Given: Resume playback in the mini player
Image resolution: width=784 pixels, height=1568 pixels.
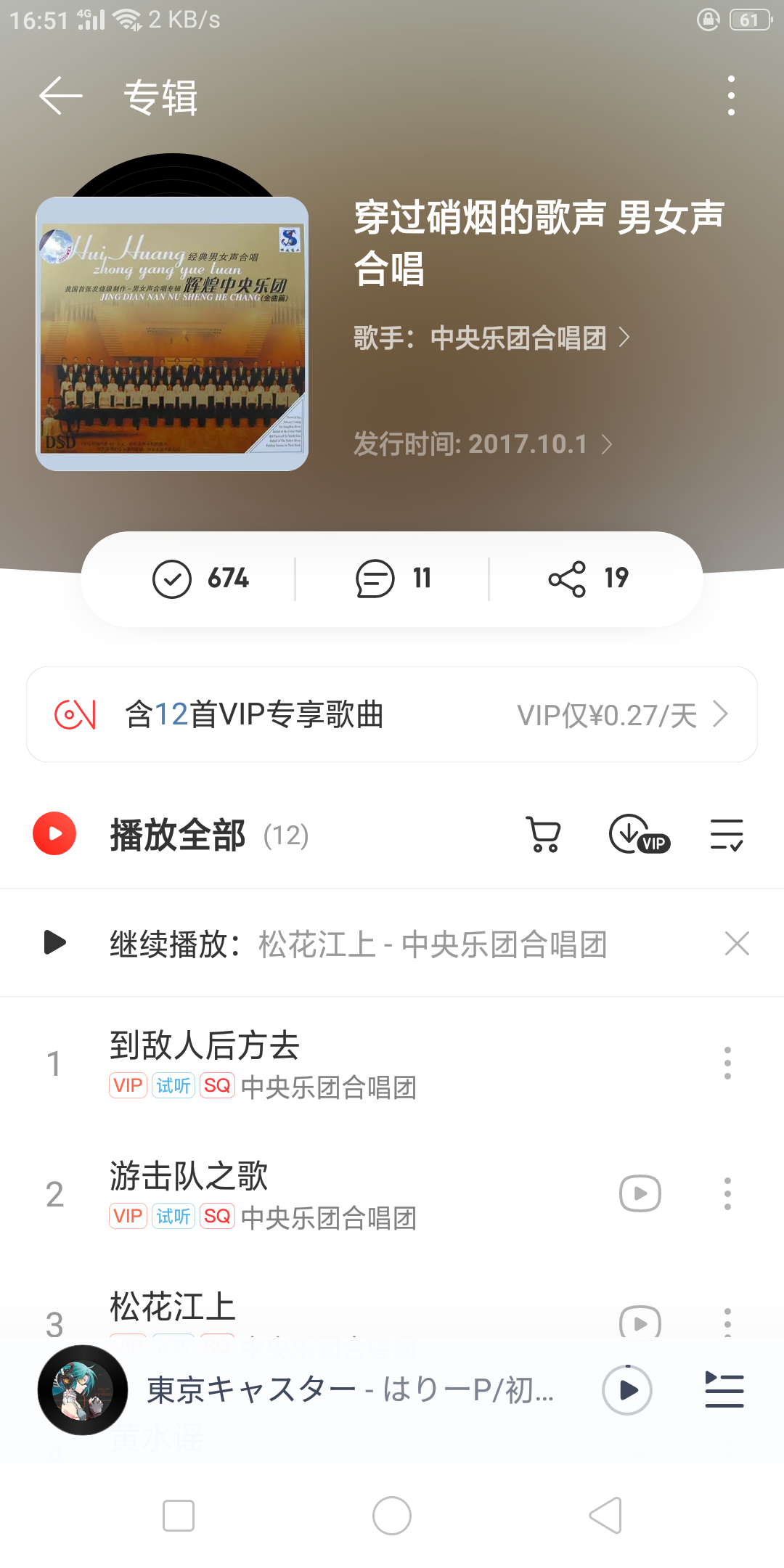Looking at the screenshot, I should (627, 1390).
